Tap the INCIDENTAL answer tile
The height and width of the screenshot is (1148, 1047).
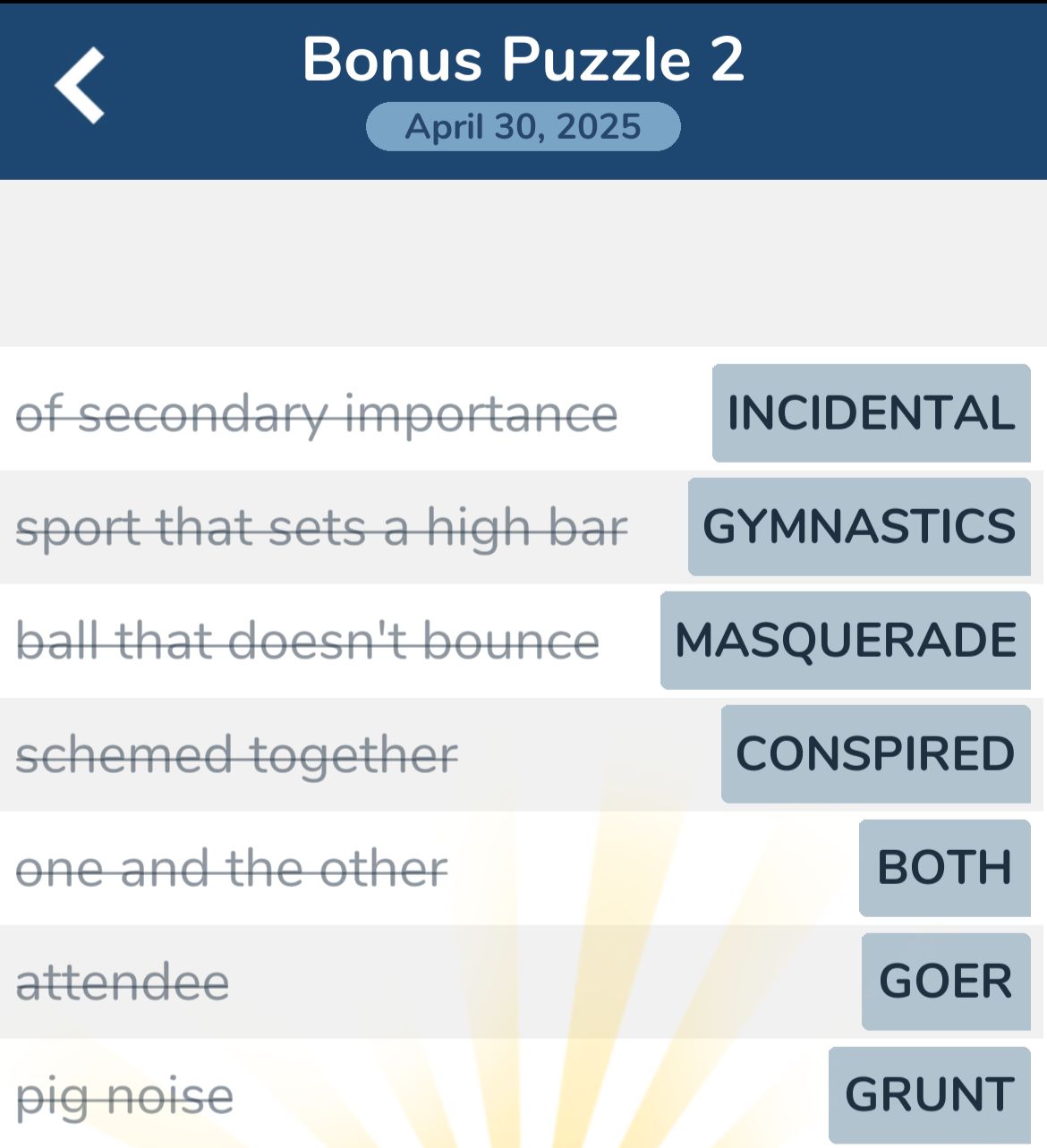click(867, 413)
